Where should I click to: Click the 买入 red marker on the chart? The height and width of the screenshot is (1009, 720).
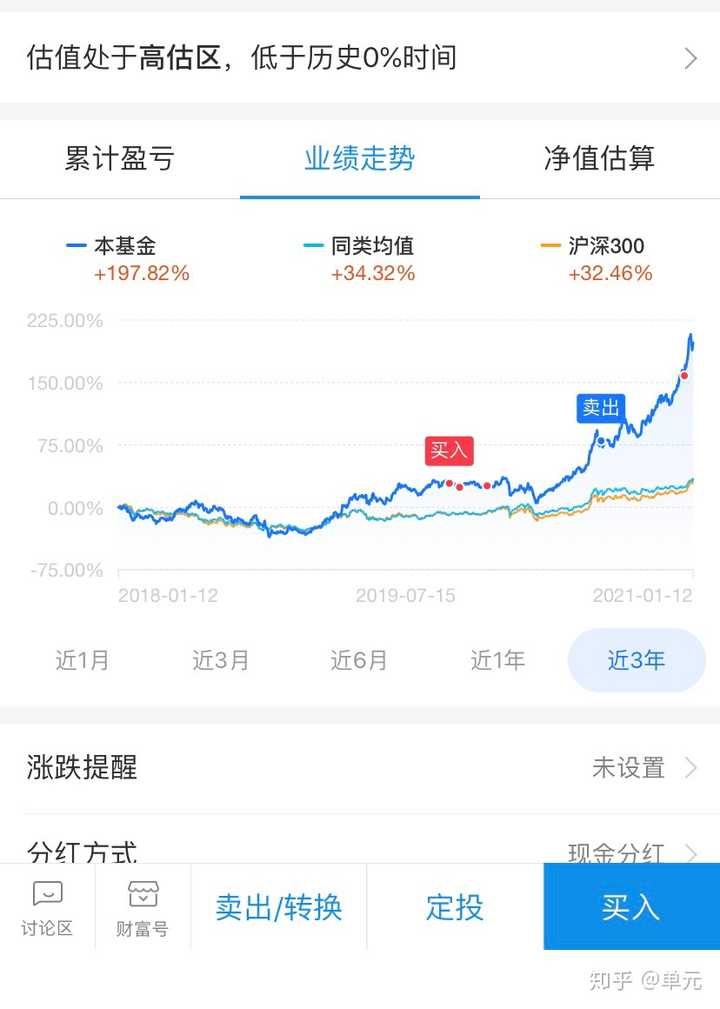[x=449, y=452]
